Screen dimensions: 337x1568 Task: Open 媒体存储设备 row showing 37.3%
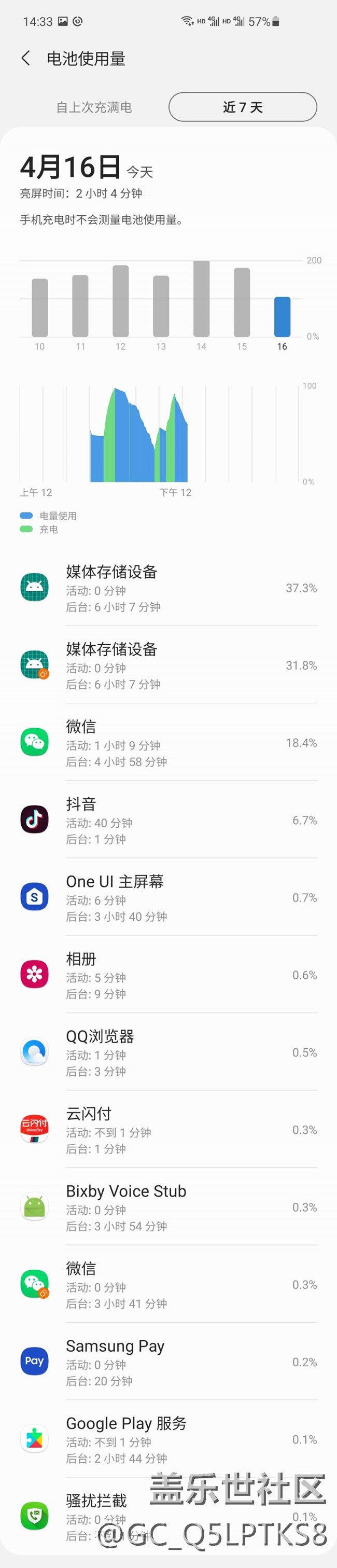coord(168,588)
